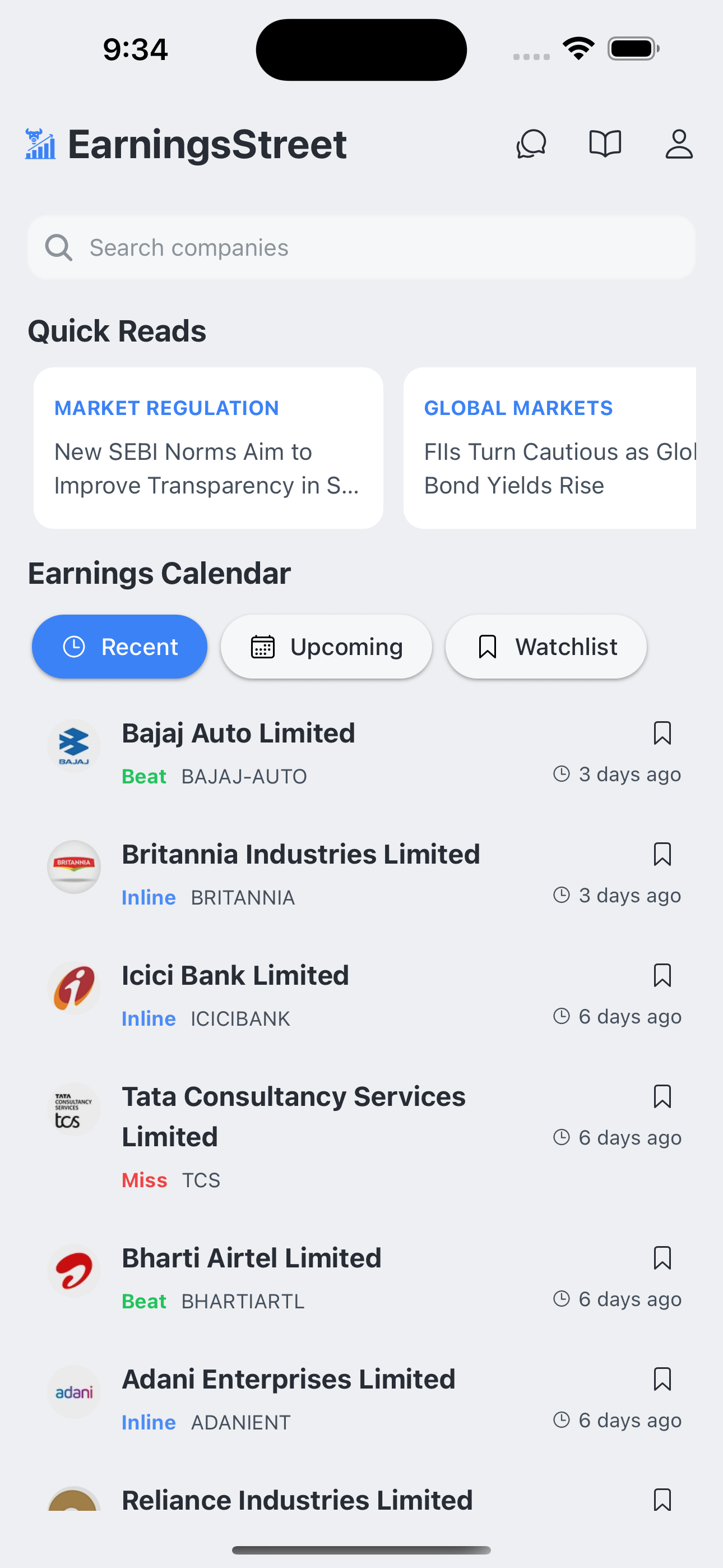Open the chat messages icon

[x=530, y=144]
